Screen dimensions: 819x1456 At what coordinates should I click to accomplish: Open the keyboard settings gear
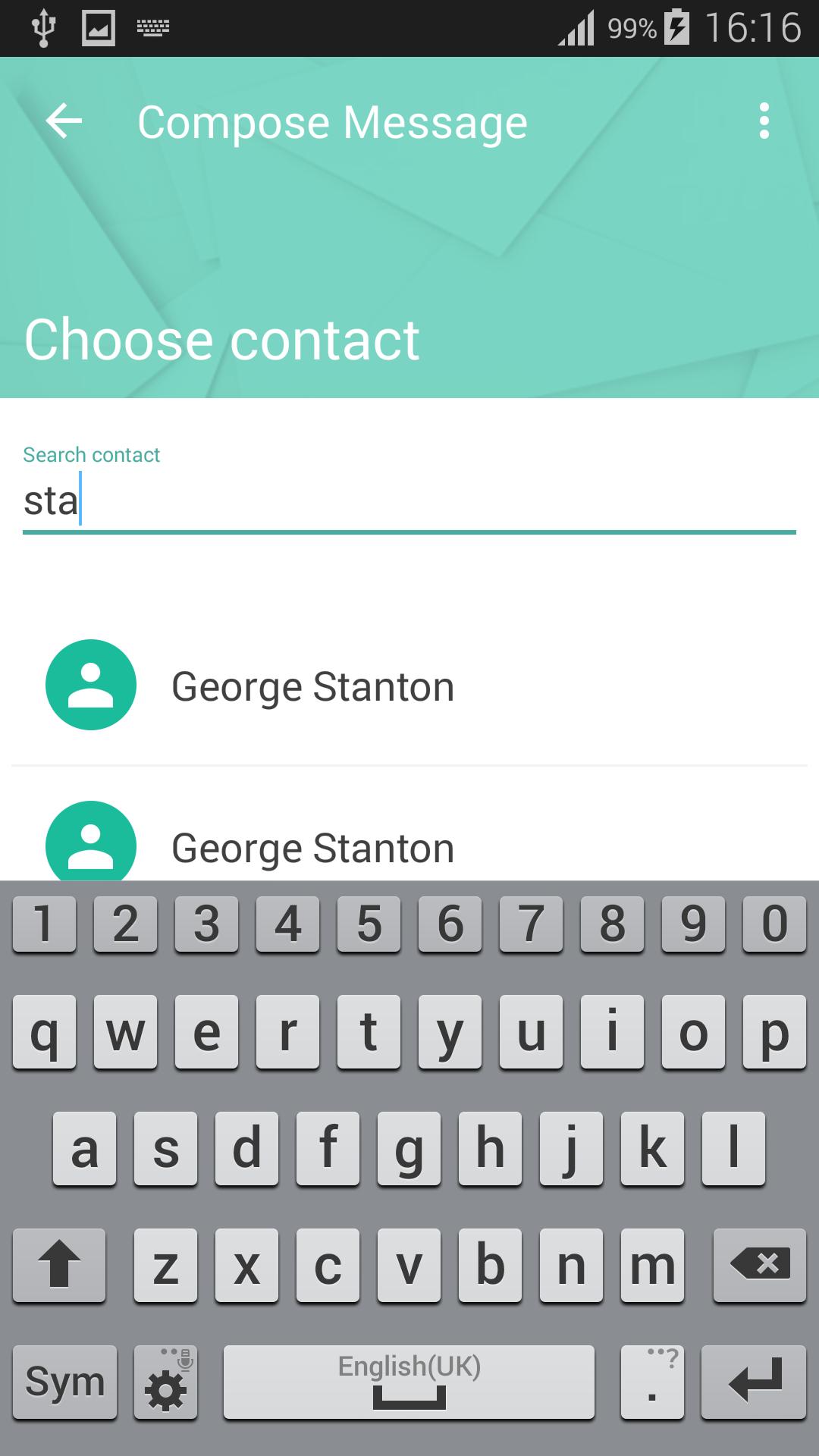click(165, 1382)
